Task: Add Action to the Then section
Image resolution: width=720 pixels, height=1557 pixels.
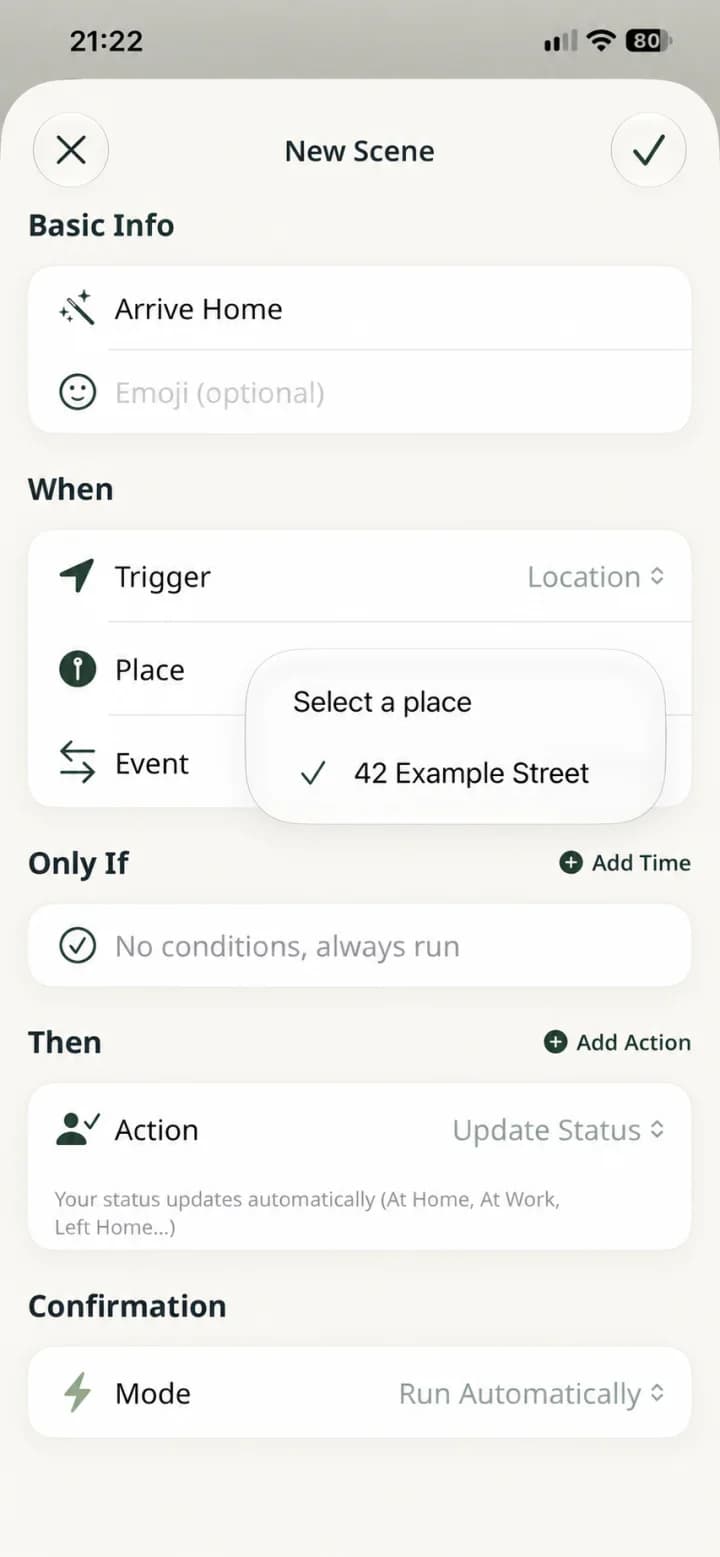Action: point(617,1042)
